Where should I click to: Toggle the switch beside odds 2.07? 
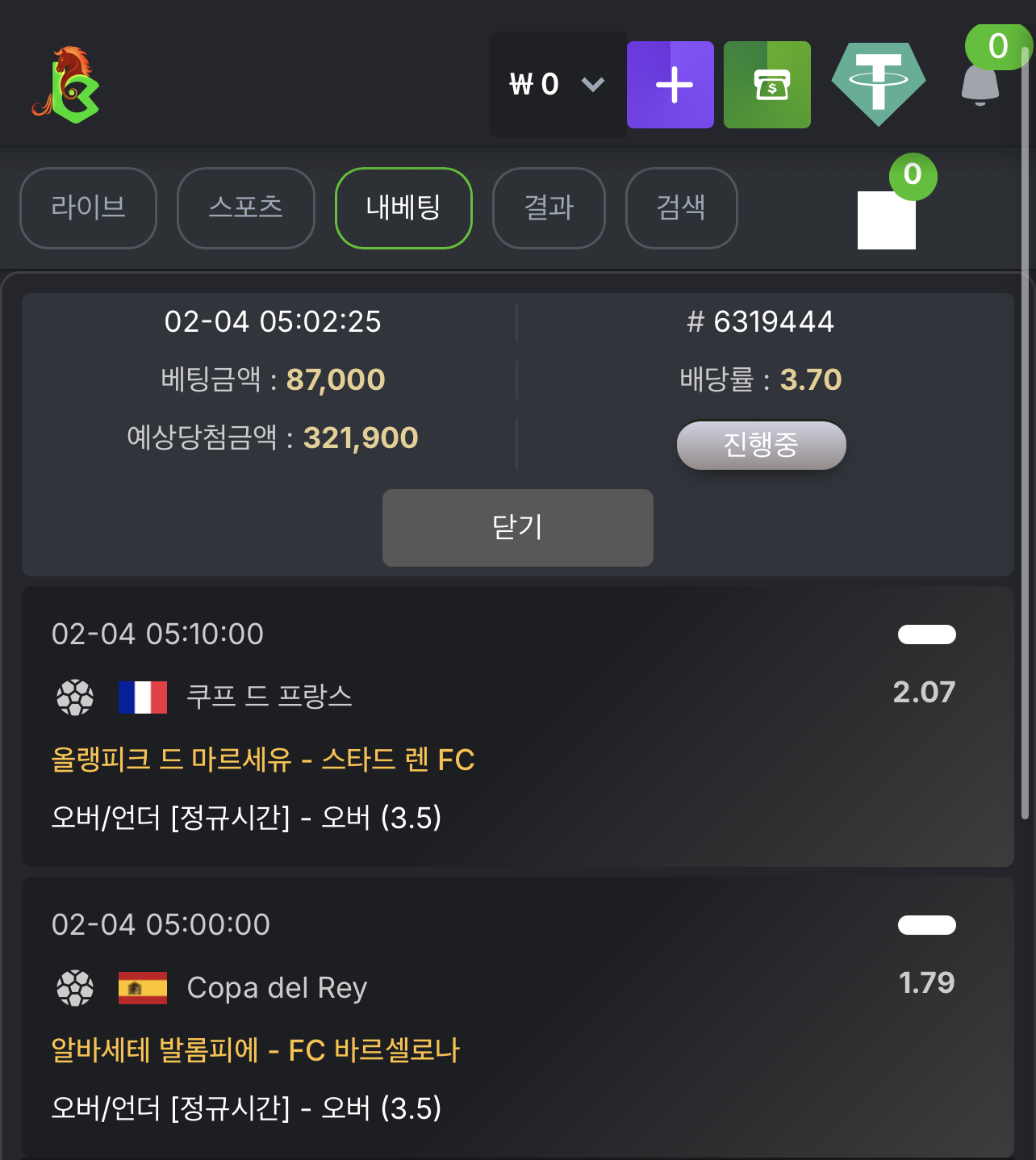pos(926,634)
